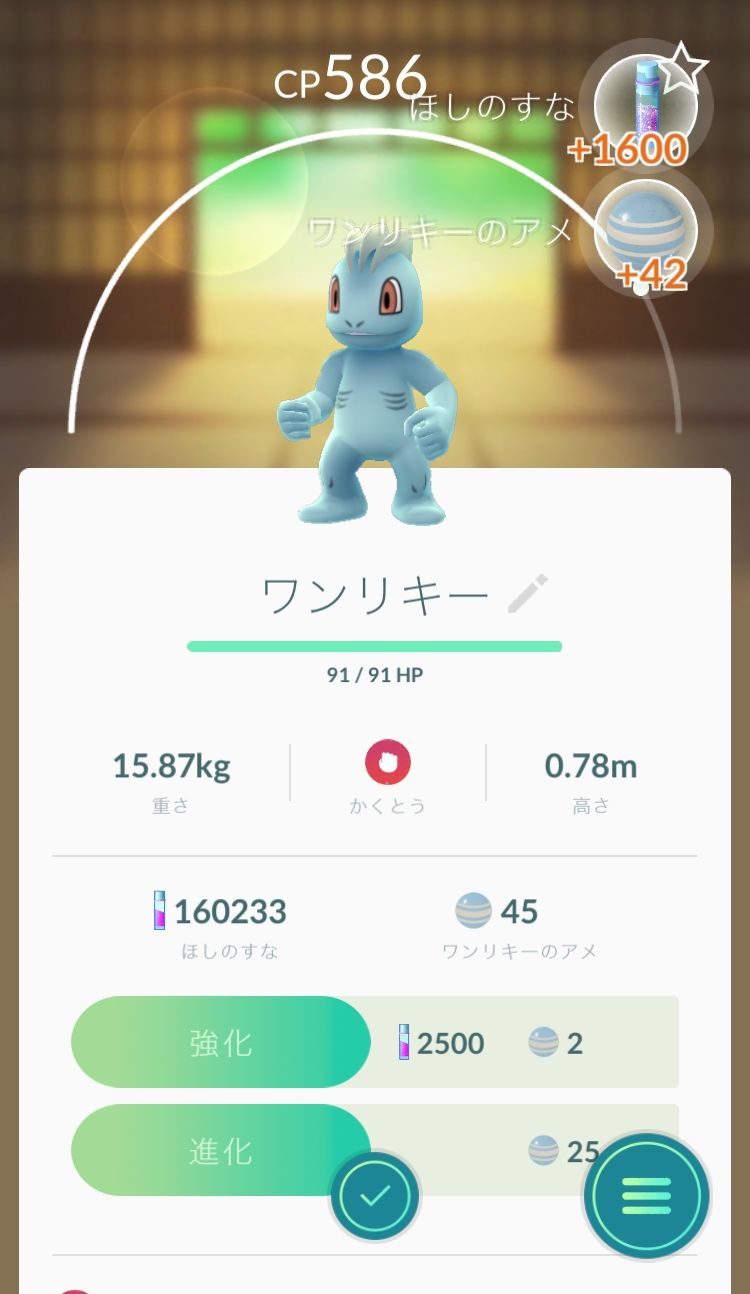Close the details with the checkmark button
750x1294 pixels.
click(x=375, y=1196)
